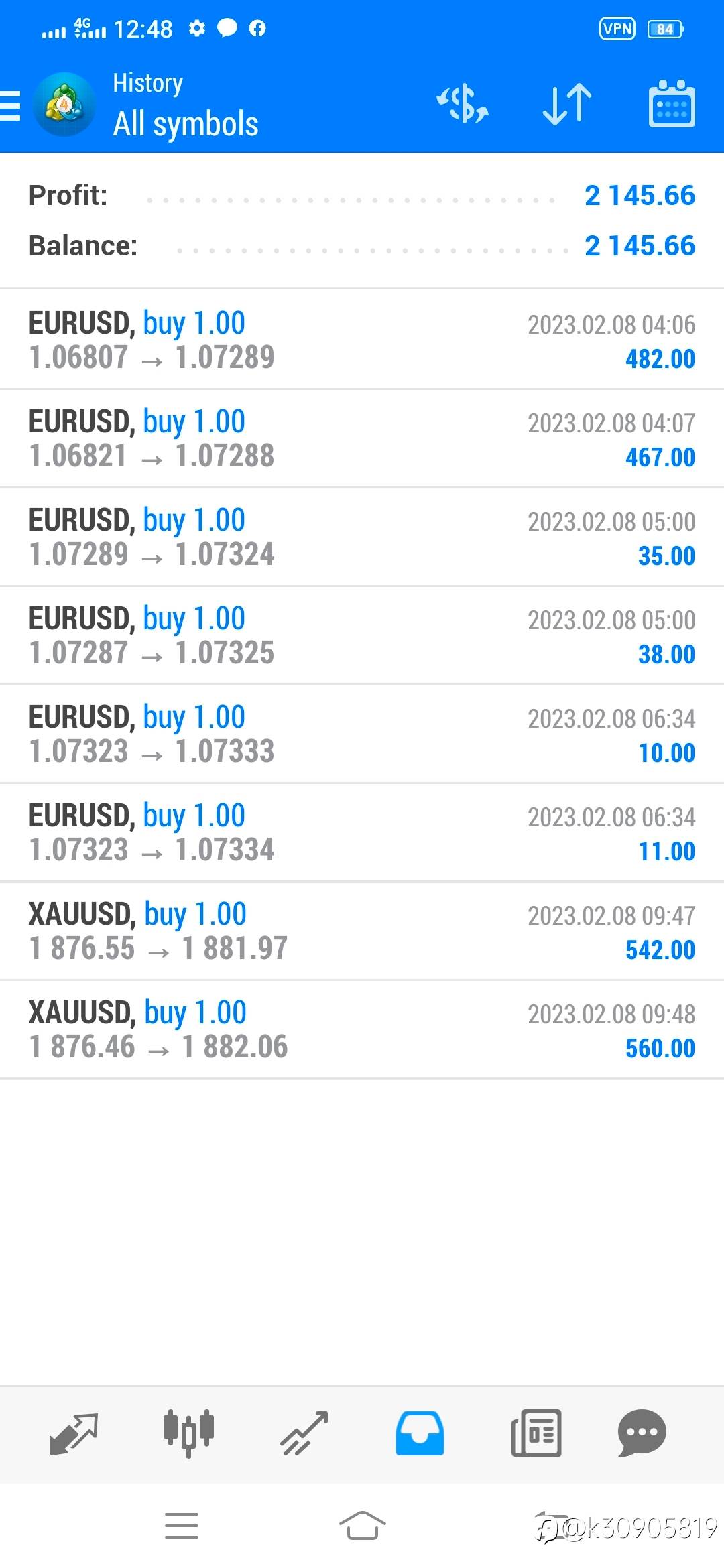Select the History inbox tab
The height and width of the screenshot is (1568, 724).
(x=420, y=1433)
